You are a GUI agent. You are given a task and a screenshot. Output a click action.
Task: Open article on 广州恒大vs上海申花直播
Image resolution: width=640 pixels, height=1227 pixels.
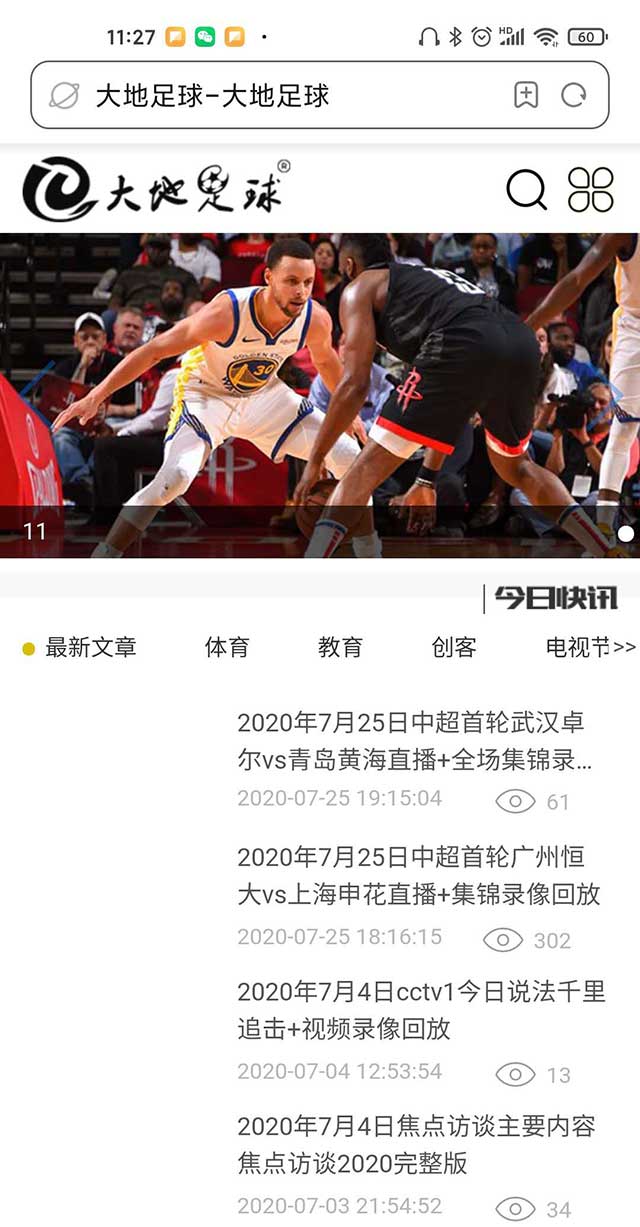418,875
